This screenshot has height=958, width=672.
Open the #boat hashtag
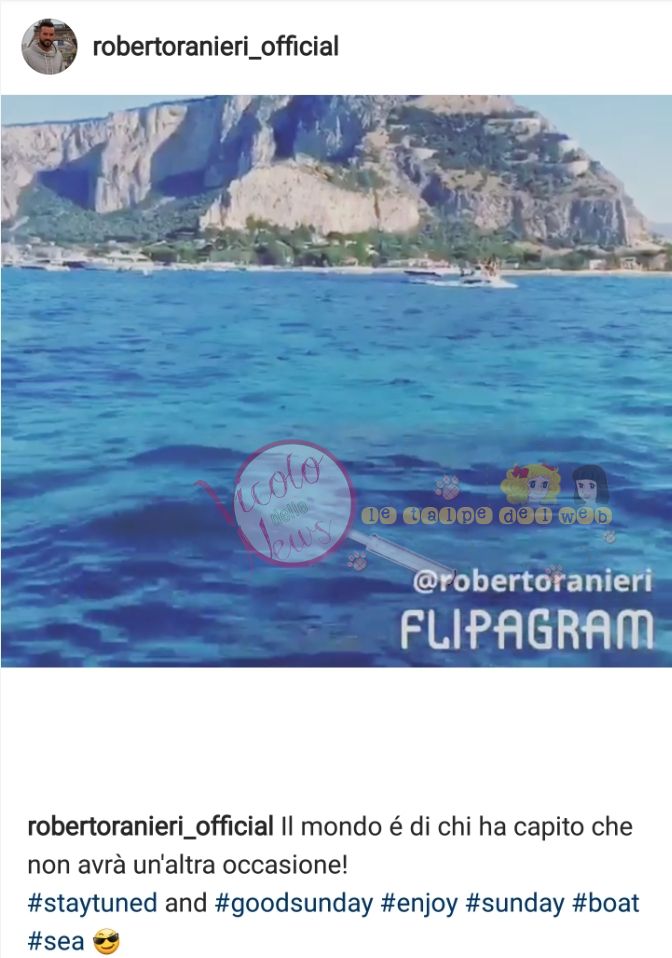(x=605, y=903)
